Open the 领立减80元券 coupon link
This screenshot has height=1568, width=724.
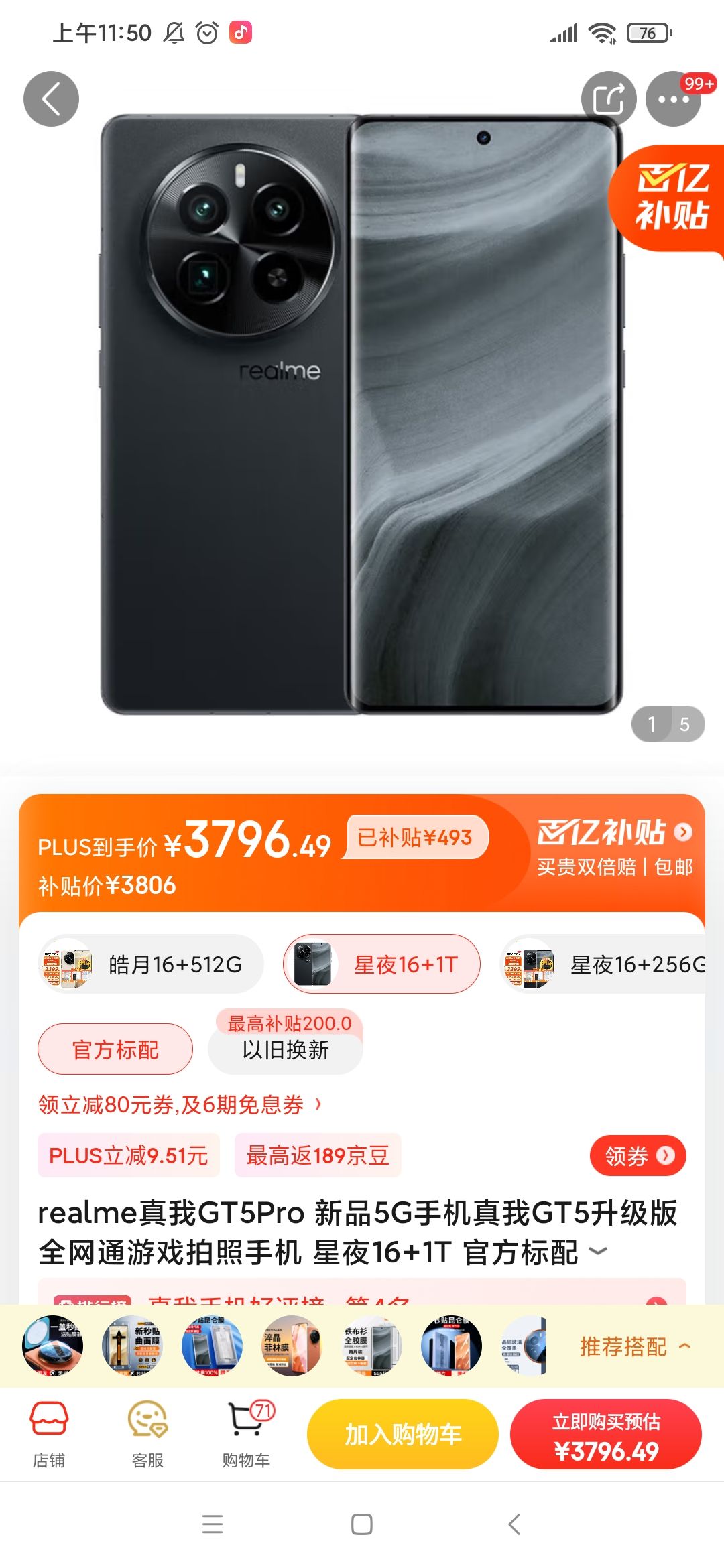coord(178,1104)
